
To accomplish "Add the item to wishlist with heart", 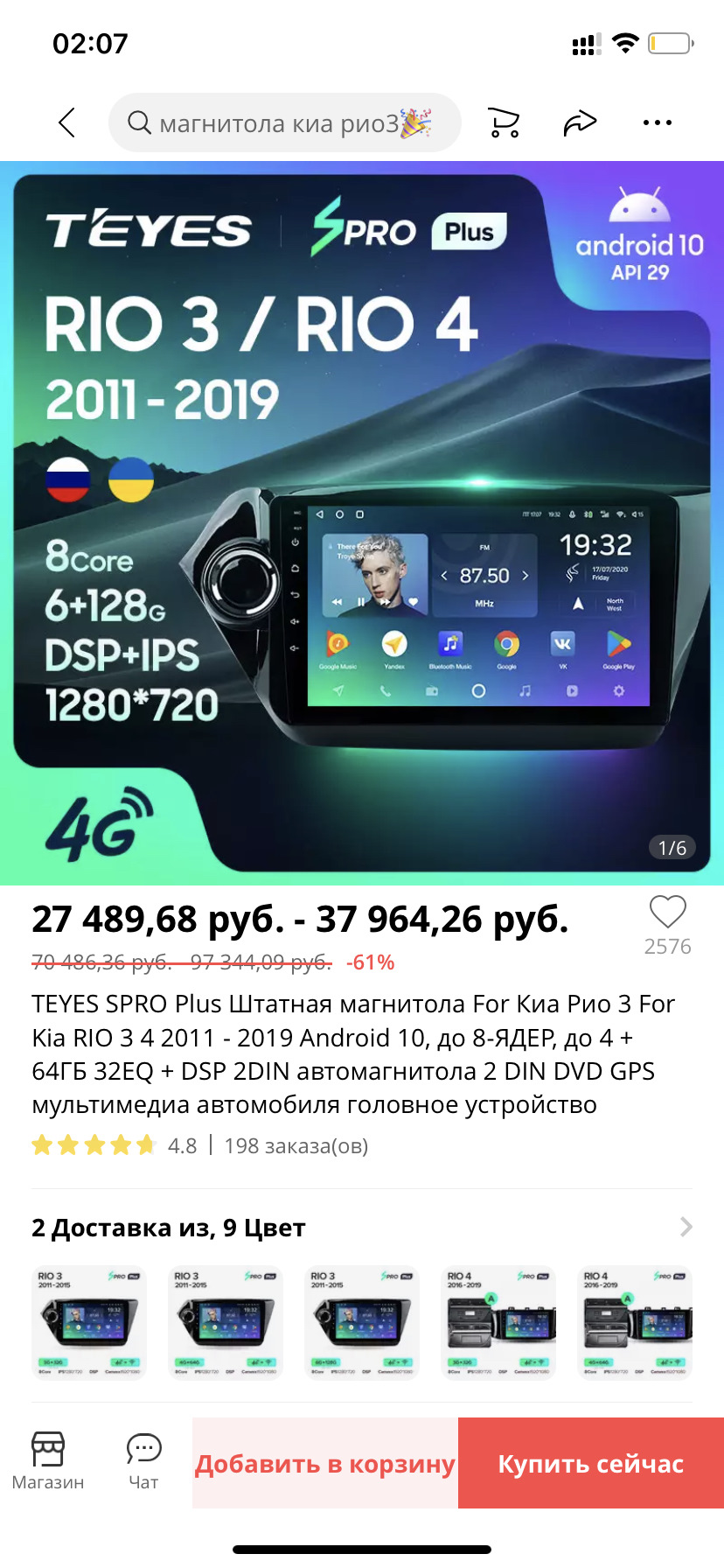I will (667, 913).
